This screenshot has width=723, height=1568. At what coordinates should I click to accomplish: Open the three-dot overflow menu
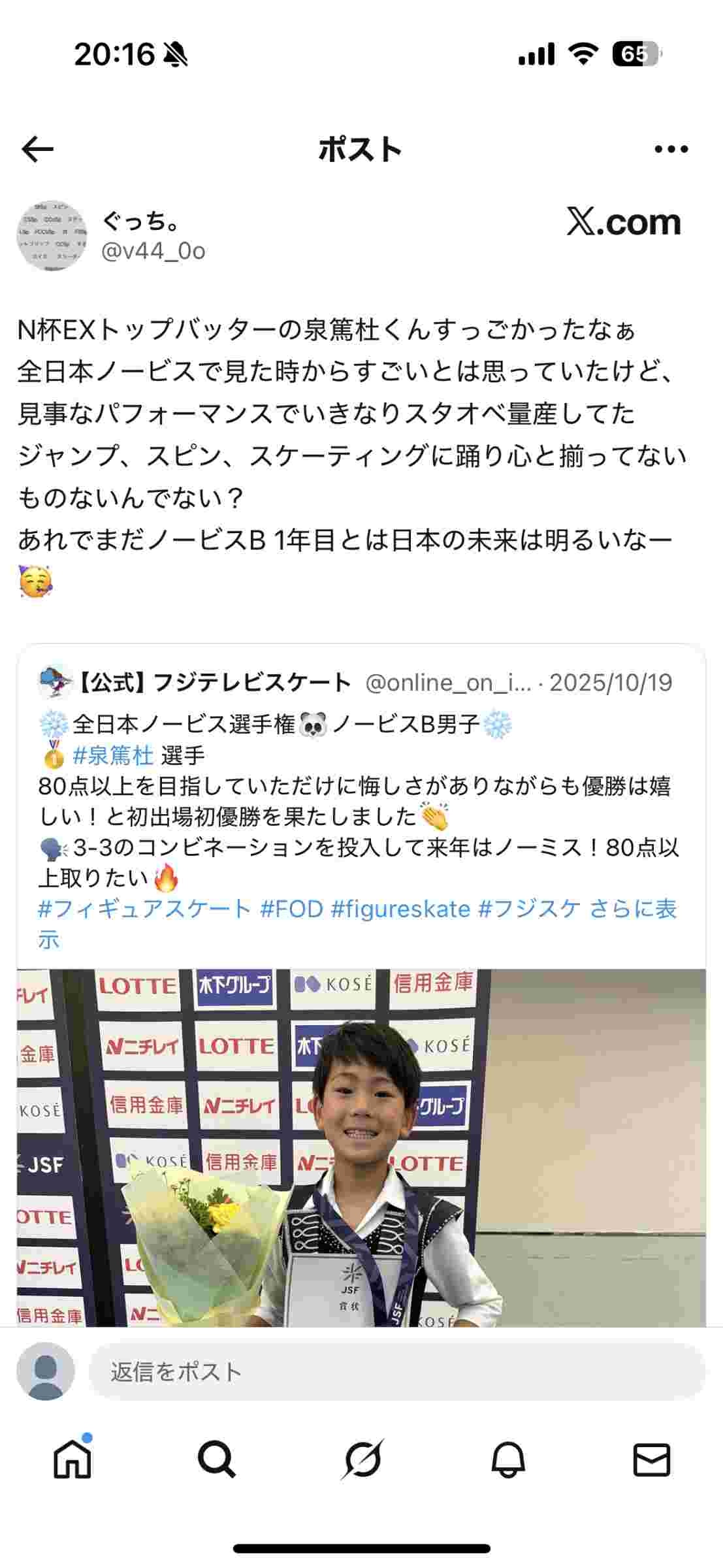pos(671,150)
